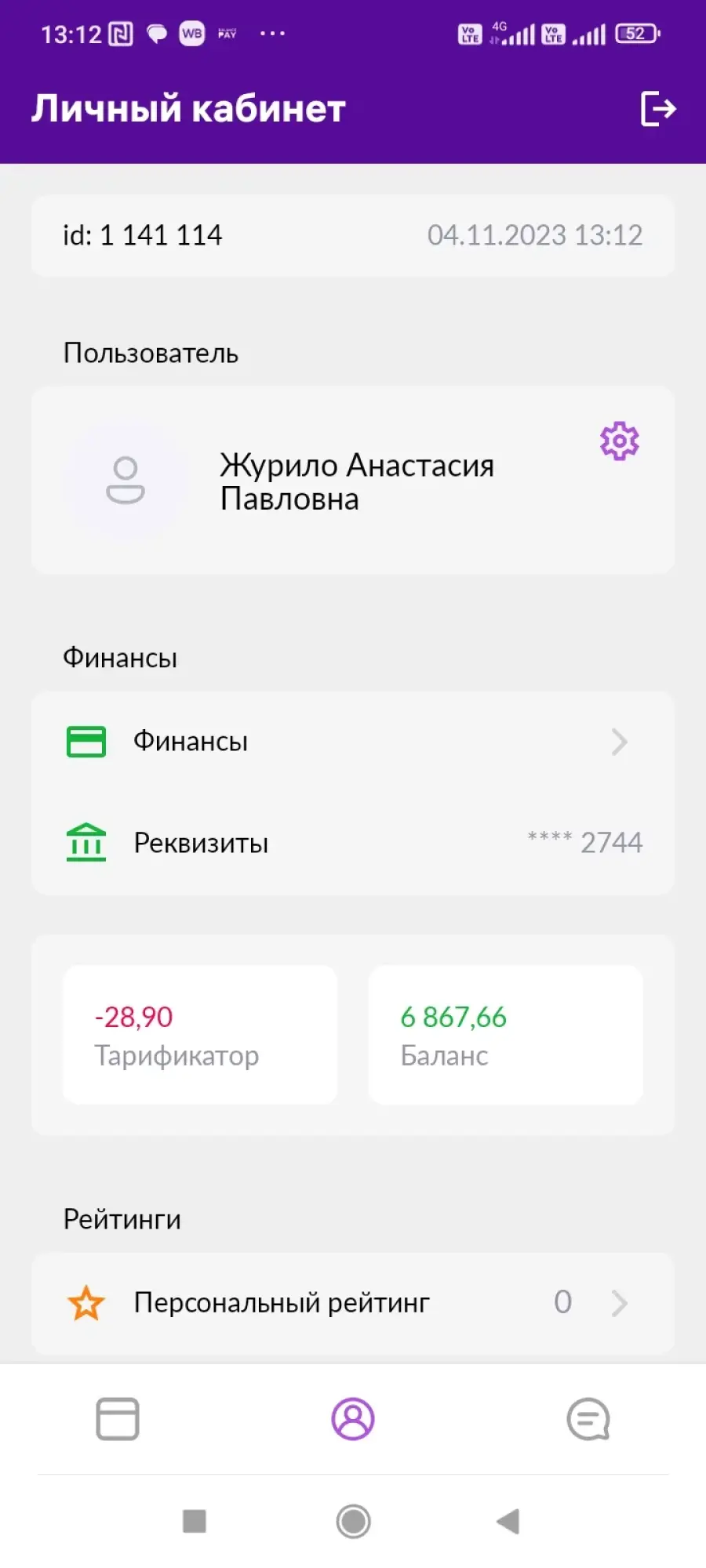
Task: Switch to the card tab in bottom navigation
Action: (118, 1419)
